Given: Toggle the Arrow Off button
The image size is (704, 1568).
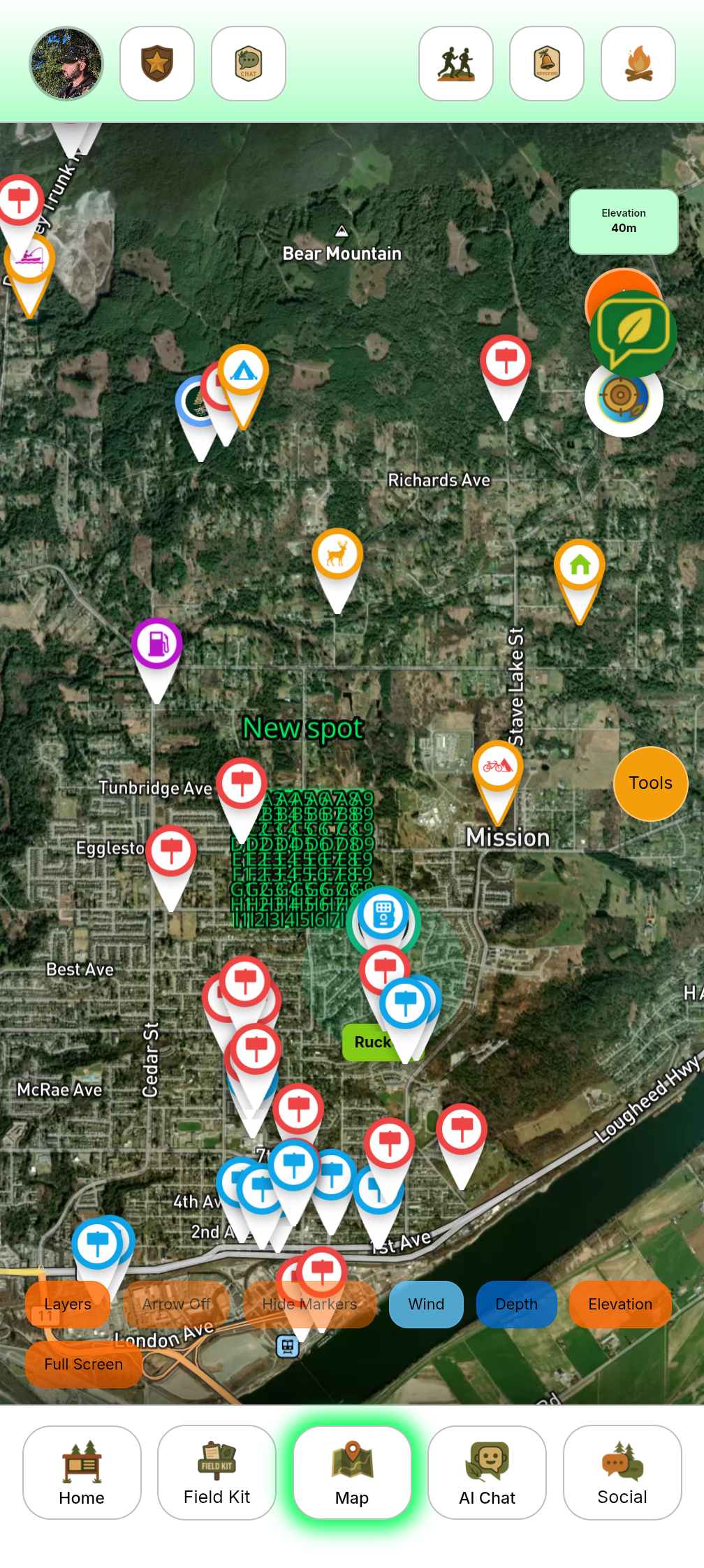Looking at the screenshot, I should click(x=176, y=1304).
